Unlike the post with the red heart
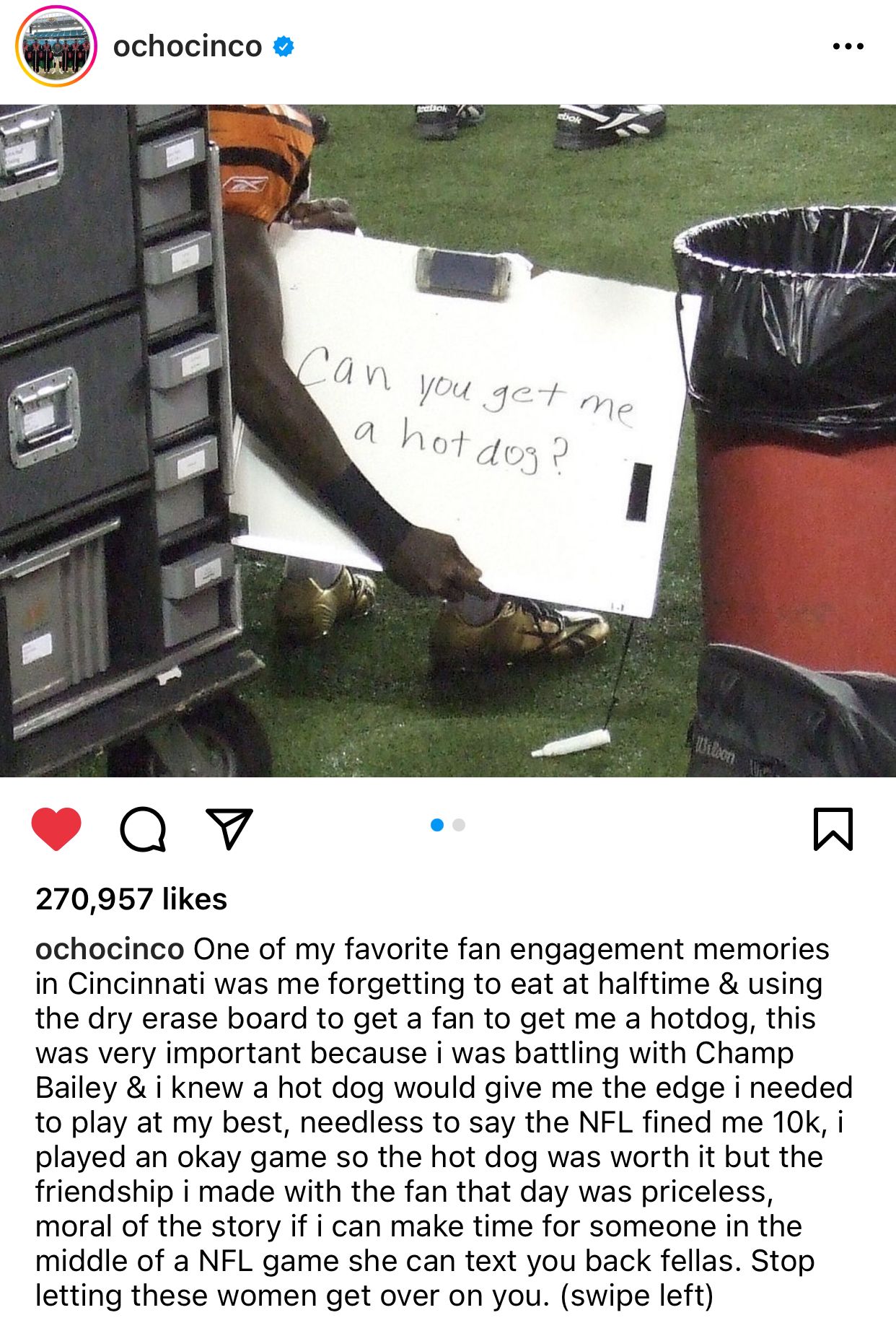This screenshot has width=896, height=1323. coord(56,829)
